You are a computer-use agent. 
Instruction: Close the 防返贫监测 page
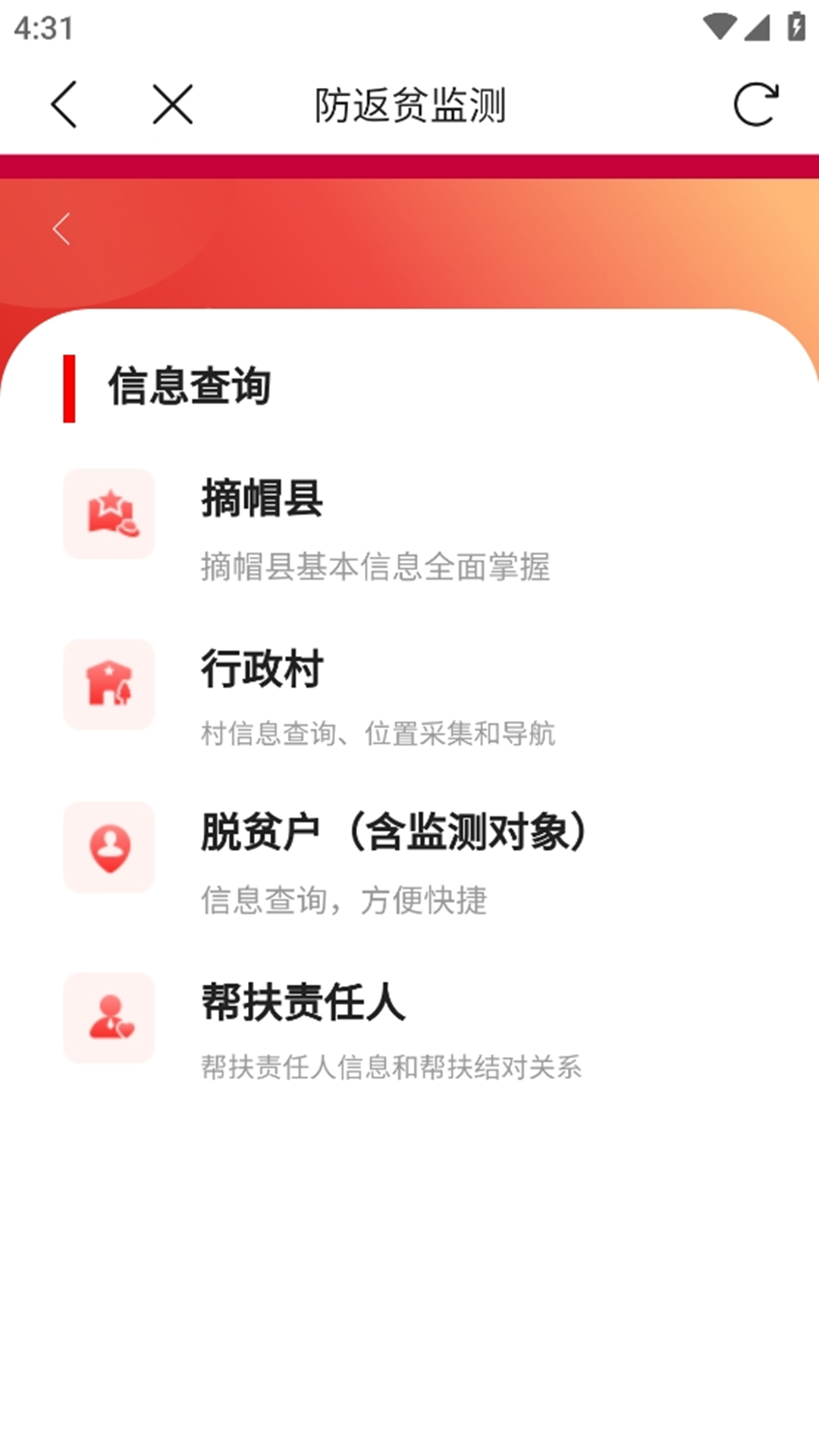(173, 105)
